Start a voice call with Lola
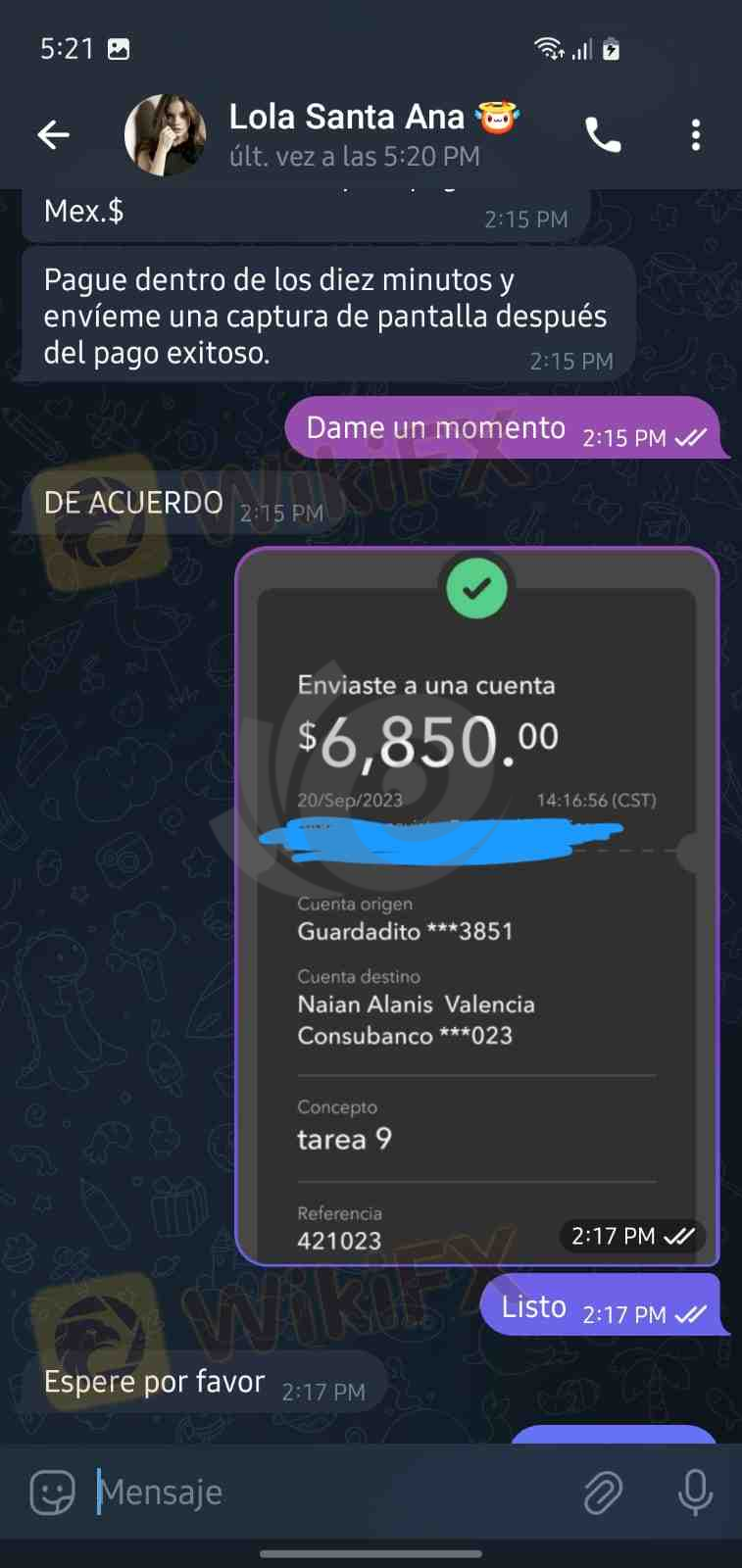 (603, 135)
